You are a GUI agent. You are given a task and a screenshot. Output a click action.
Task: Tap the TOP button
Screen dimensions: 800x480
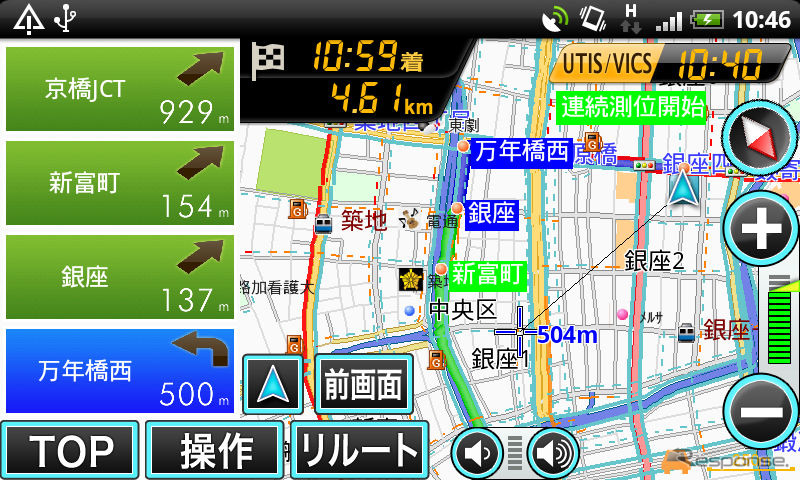tap(68, 451)
